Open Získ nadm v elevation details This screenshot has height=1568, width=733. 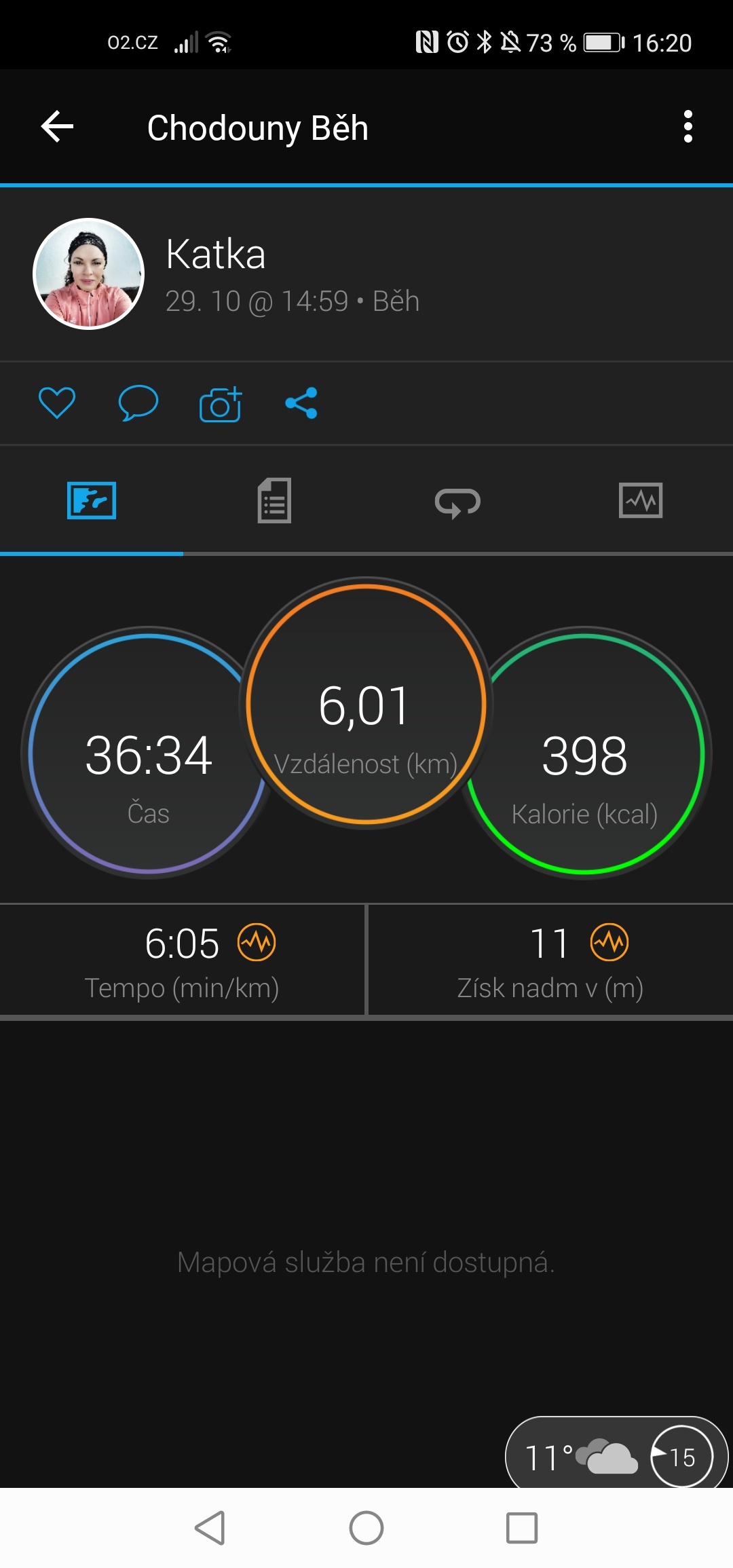(550, 960)
